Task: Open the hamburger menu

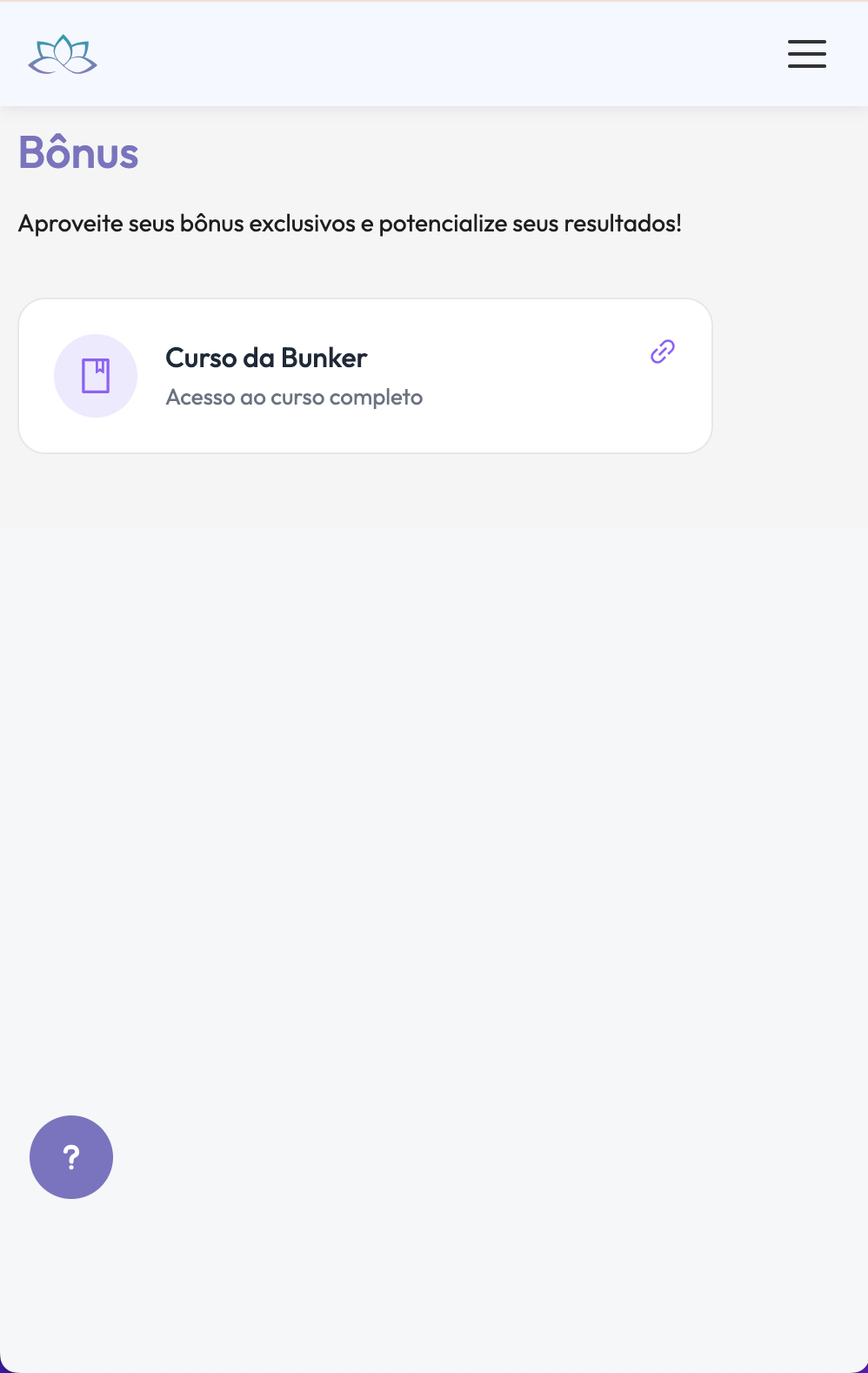Action: (x=806, y=54)
